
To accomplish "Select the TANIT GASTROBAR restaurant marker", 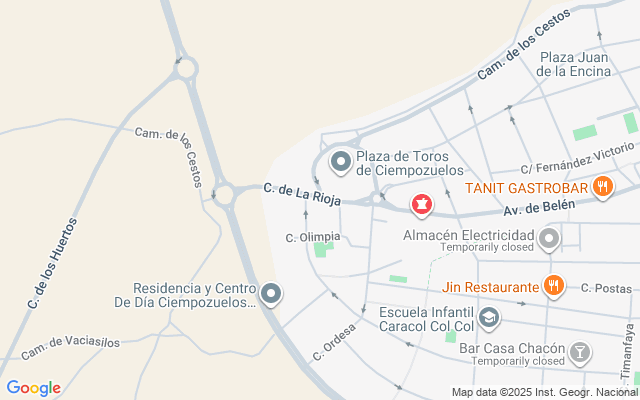I will coord(603,187).
